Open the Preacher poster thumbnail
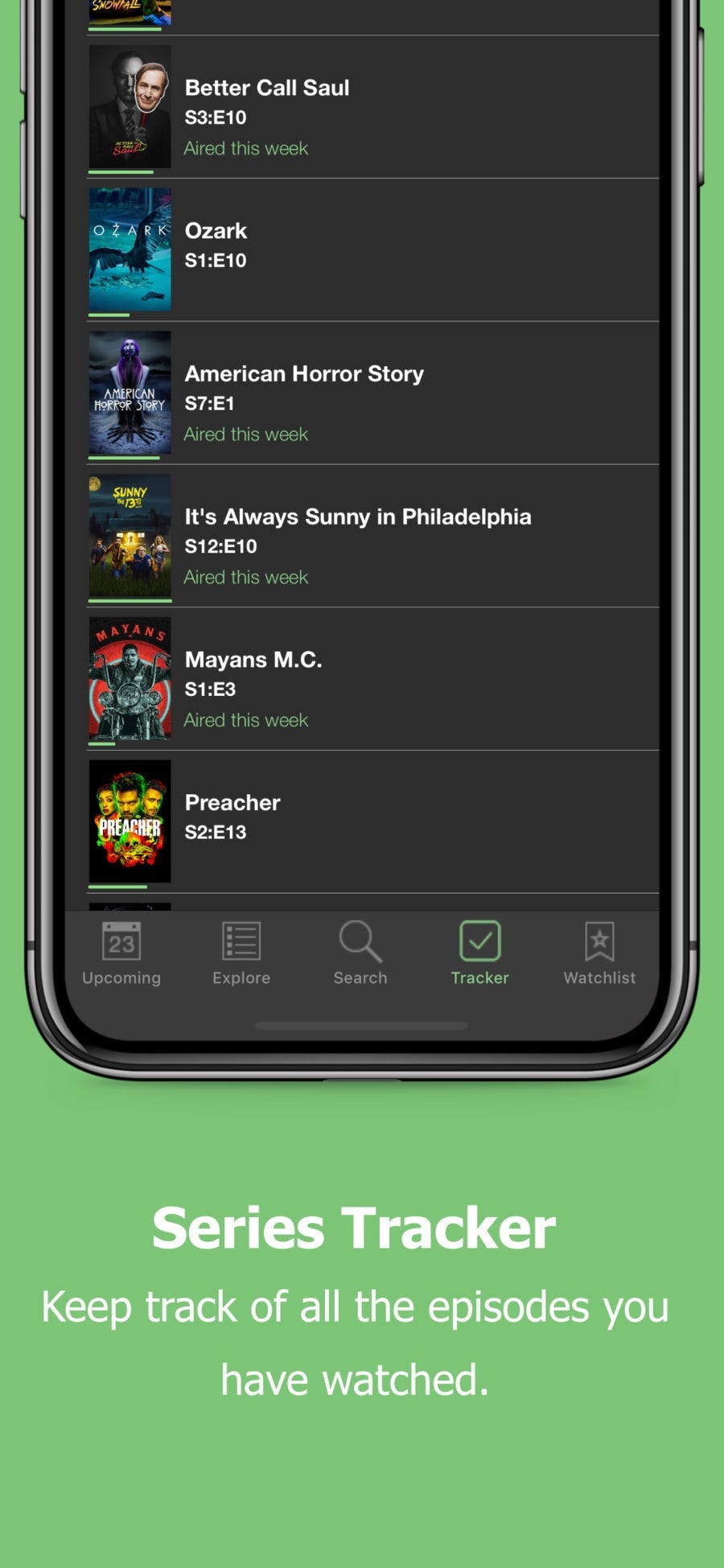Viewport: 724px width, 1568px height. click(130, 821)
